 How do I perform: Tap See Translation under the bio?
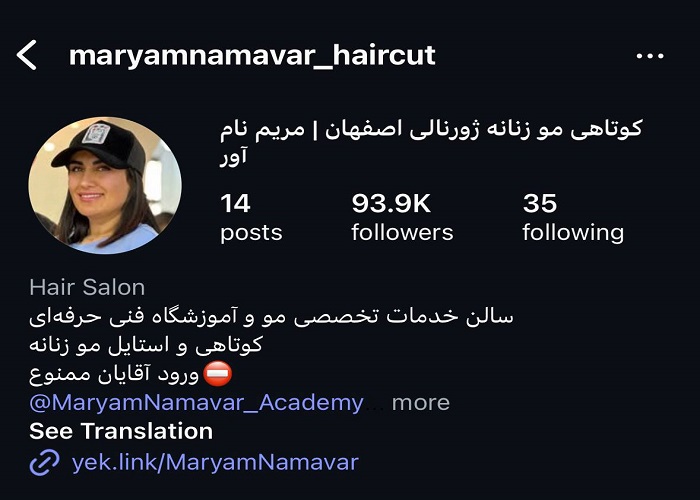[121, 431]
